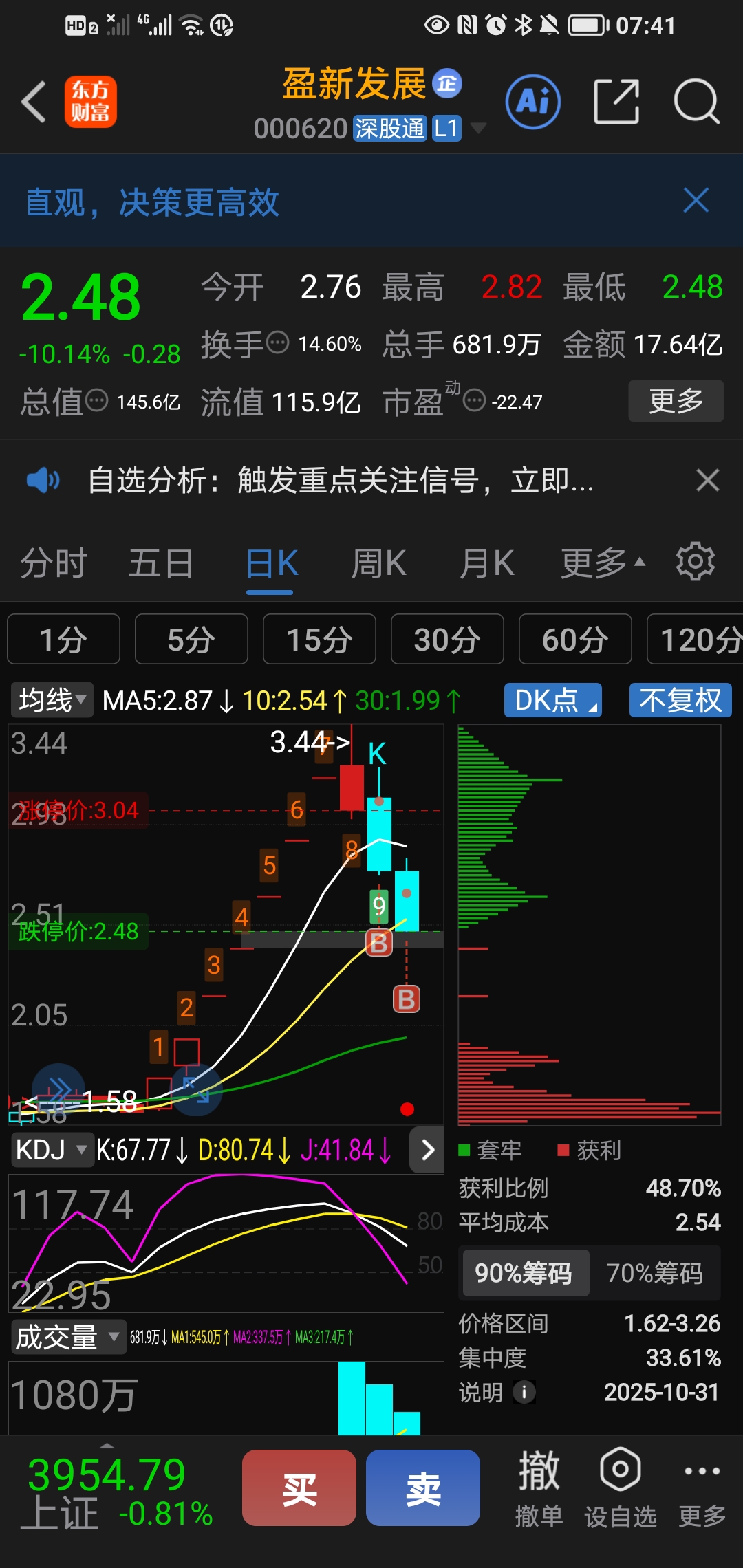Go back with the arrow icon
743x1568 pixels.
click(x=34, y=102)
